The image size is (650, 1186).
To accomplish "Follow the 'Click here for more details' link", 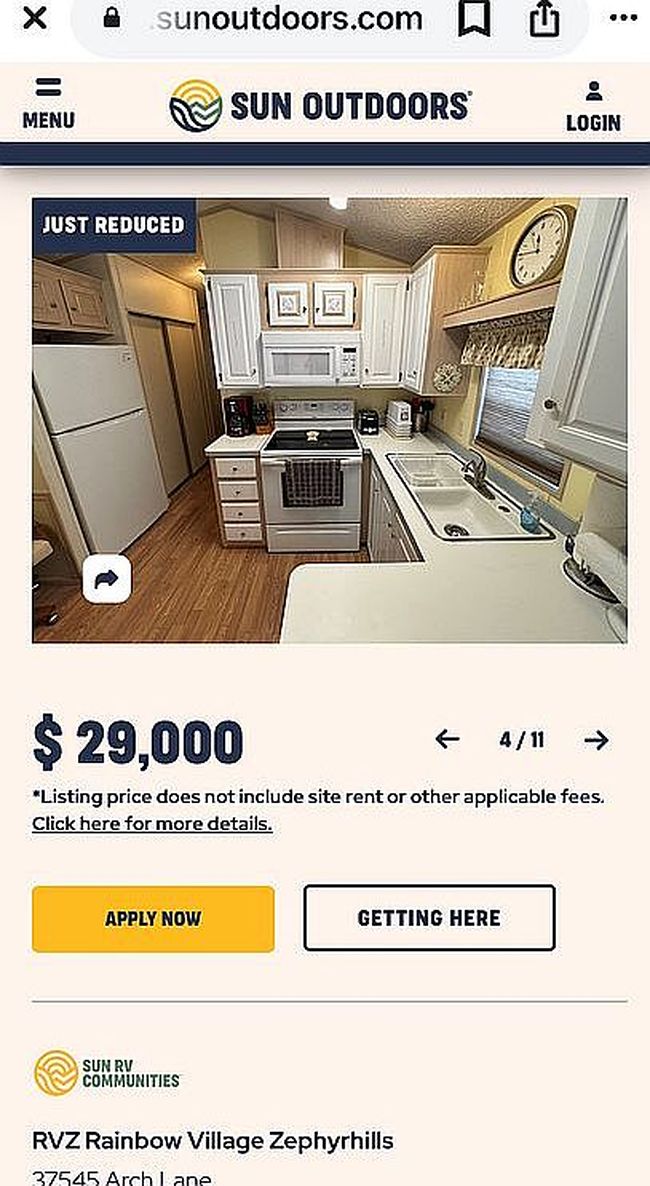I will (x=152, y=824).
